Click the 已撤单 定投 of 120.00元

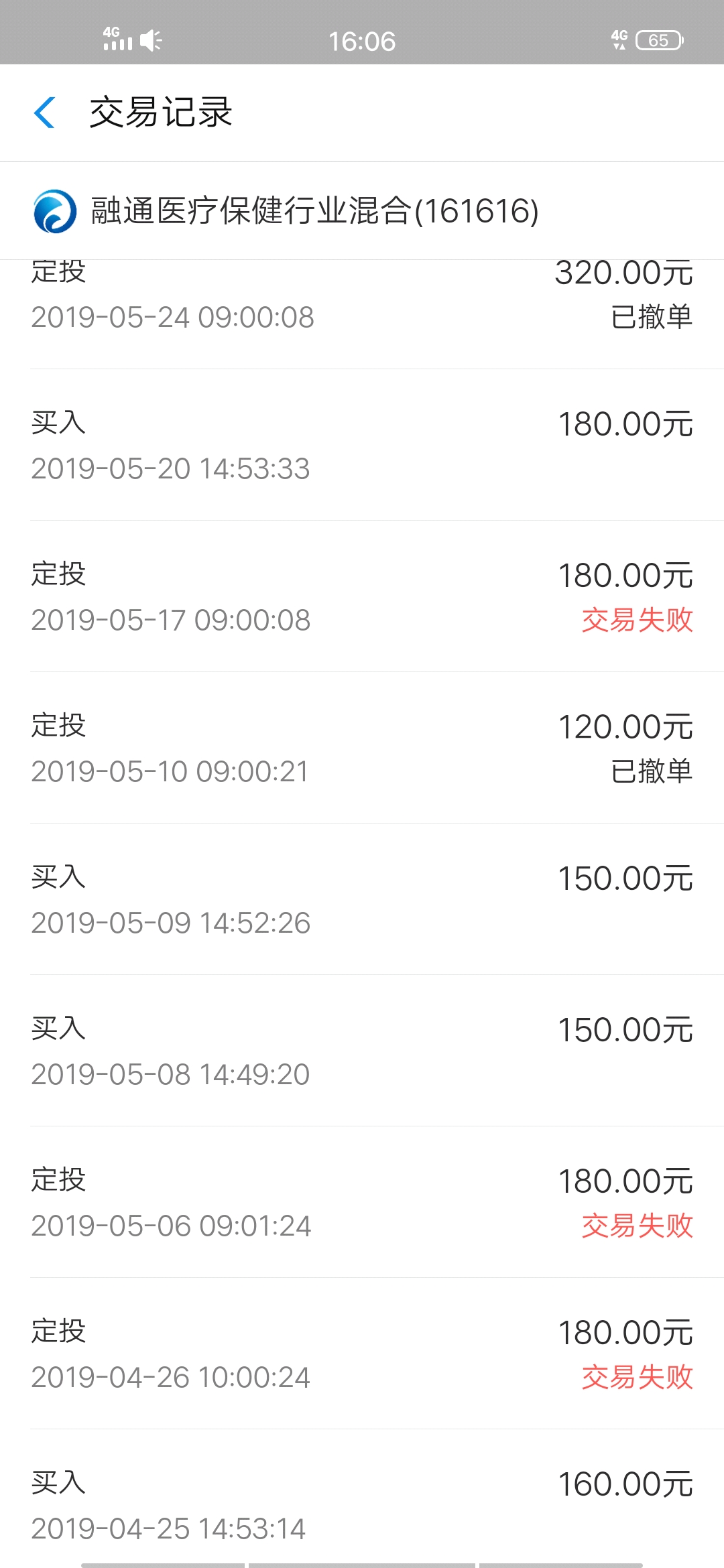coord(362,747)
